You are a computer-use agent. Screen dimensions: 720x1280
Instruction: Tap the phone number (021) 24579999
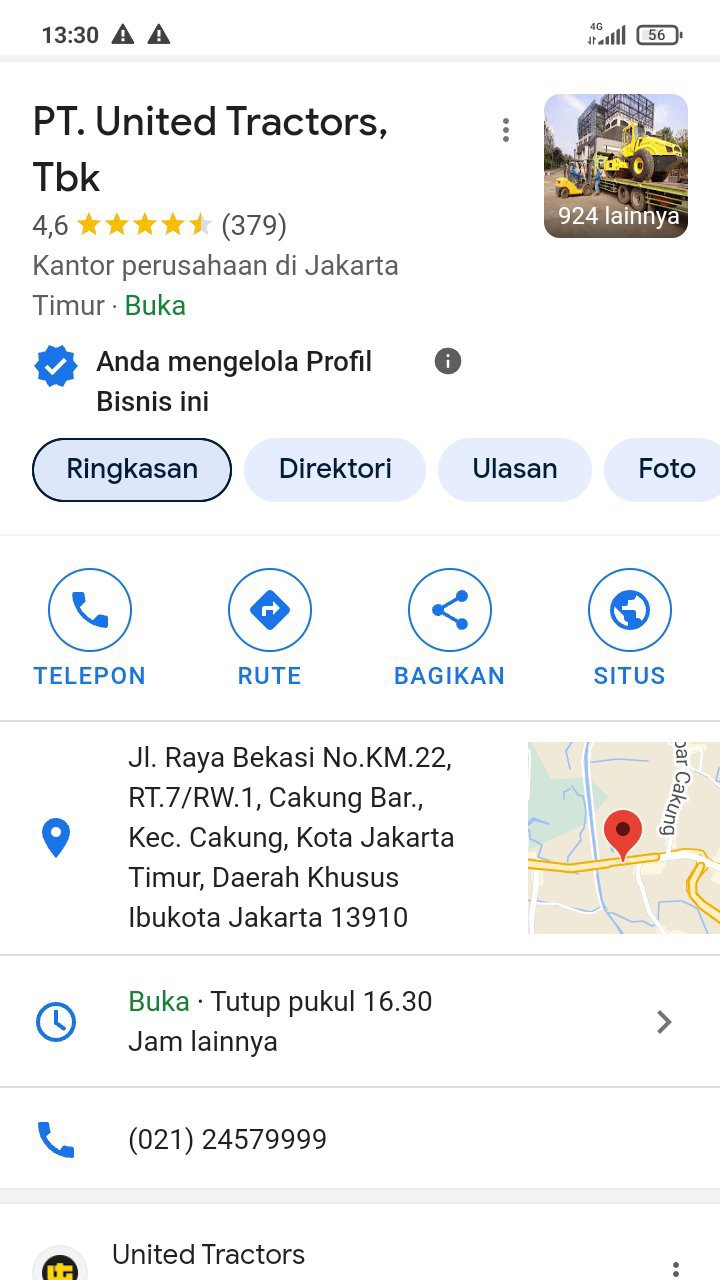227,1139
